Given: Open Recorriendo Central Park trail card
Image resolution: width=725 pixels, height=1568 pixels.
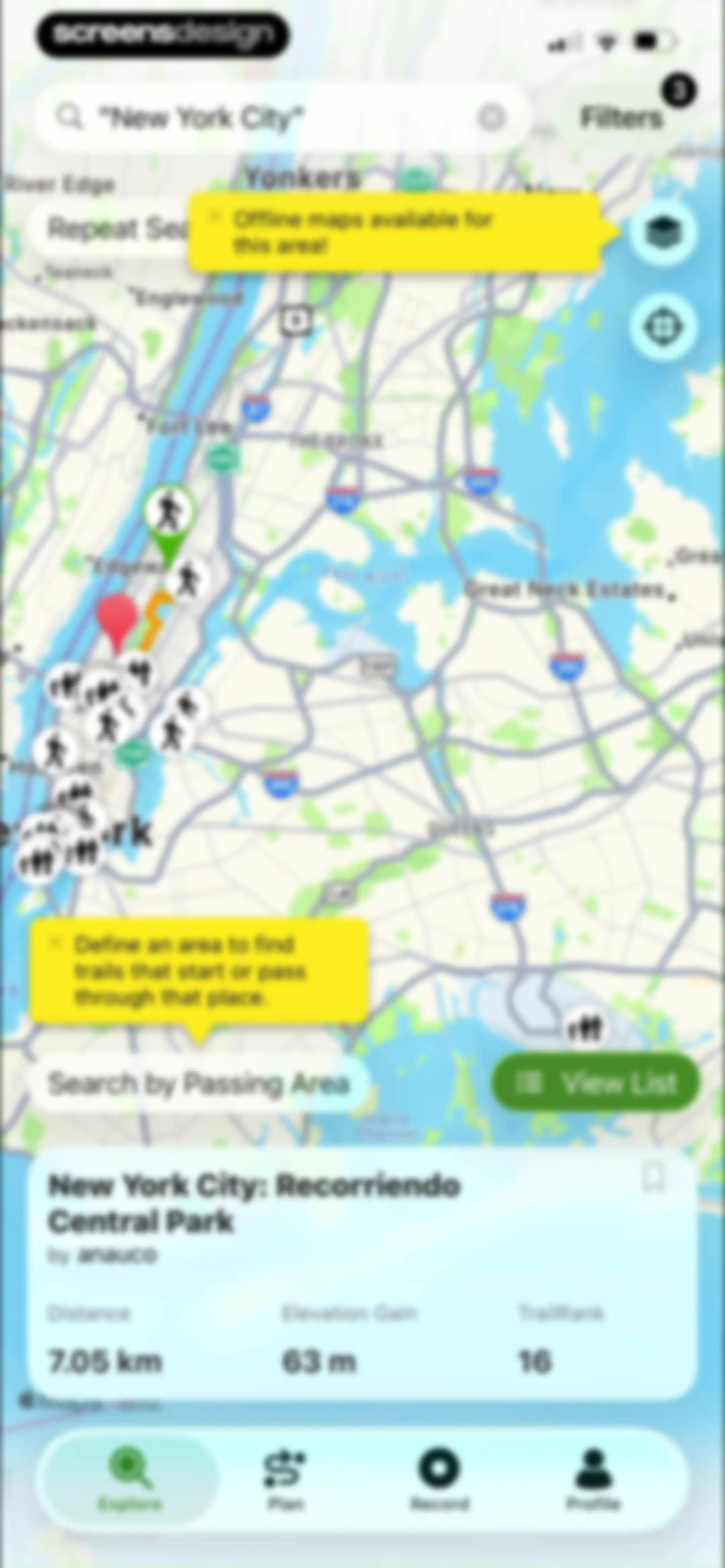Looking at the screenshot, I should click(362, 1275).
